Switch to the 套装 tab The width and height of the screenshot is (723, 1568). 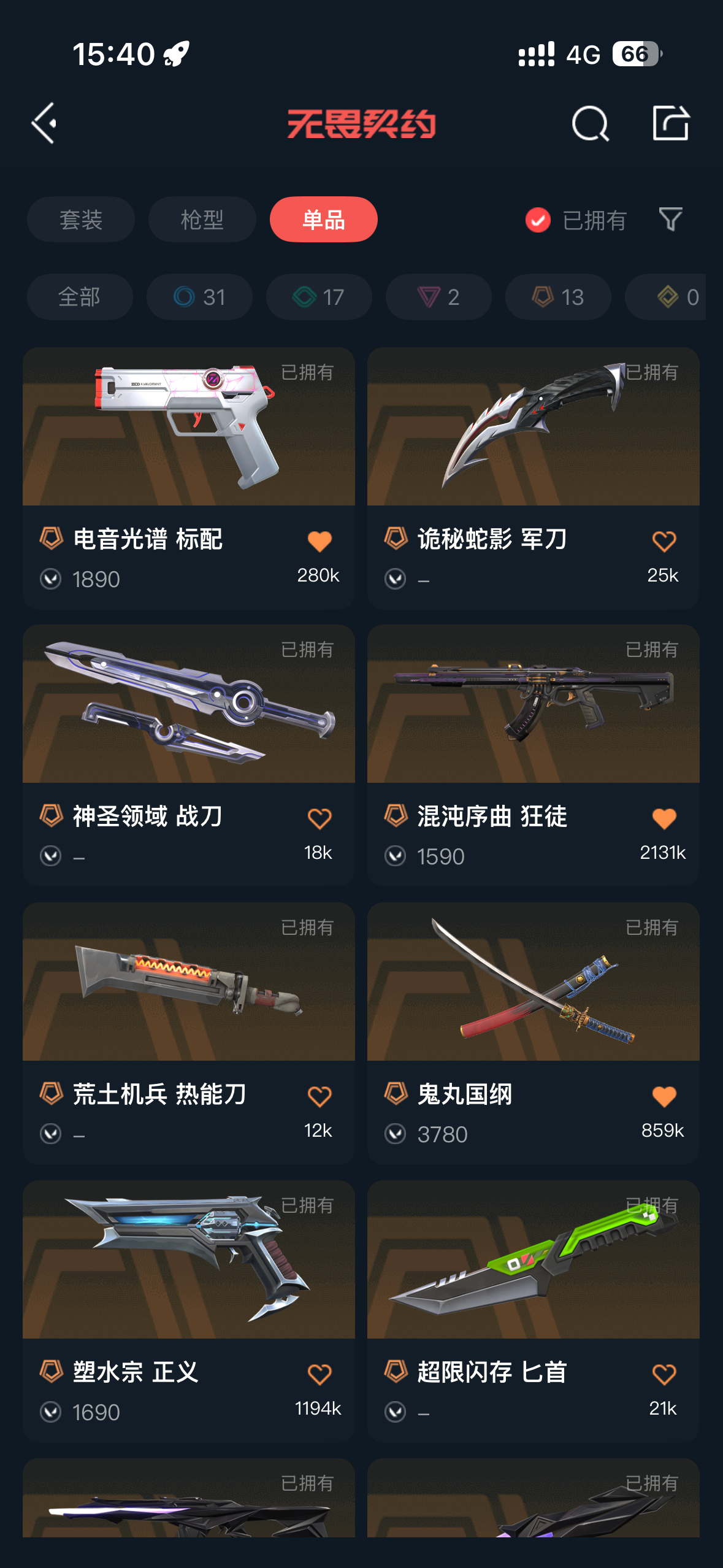pos(80,220)
